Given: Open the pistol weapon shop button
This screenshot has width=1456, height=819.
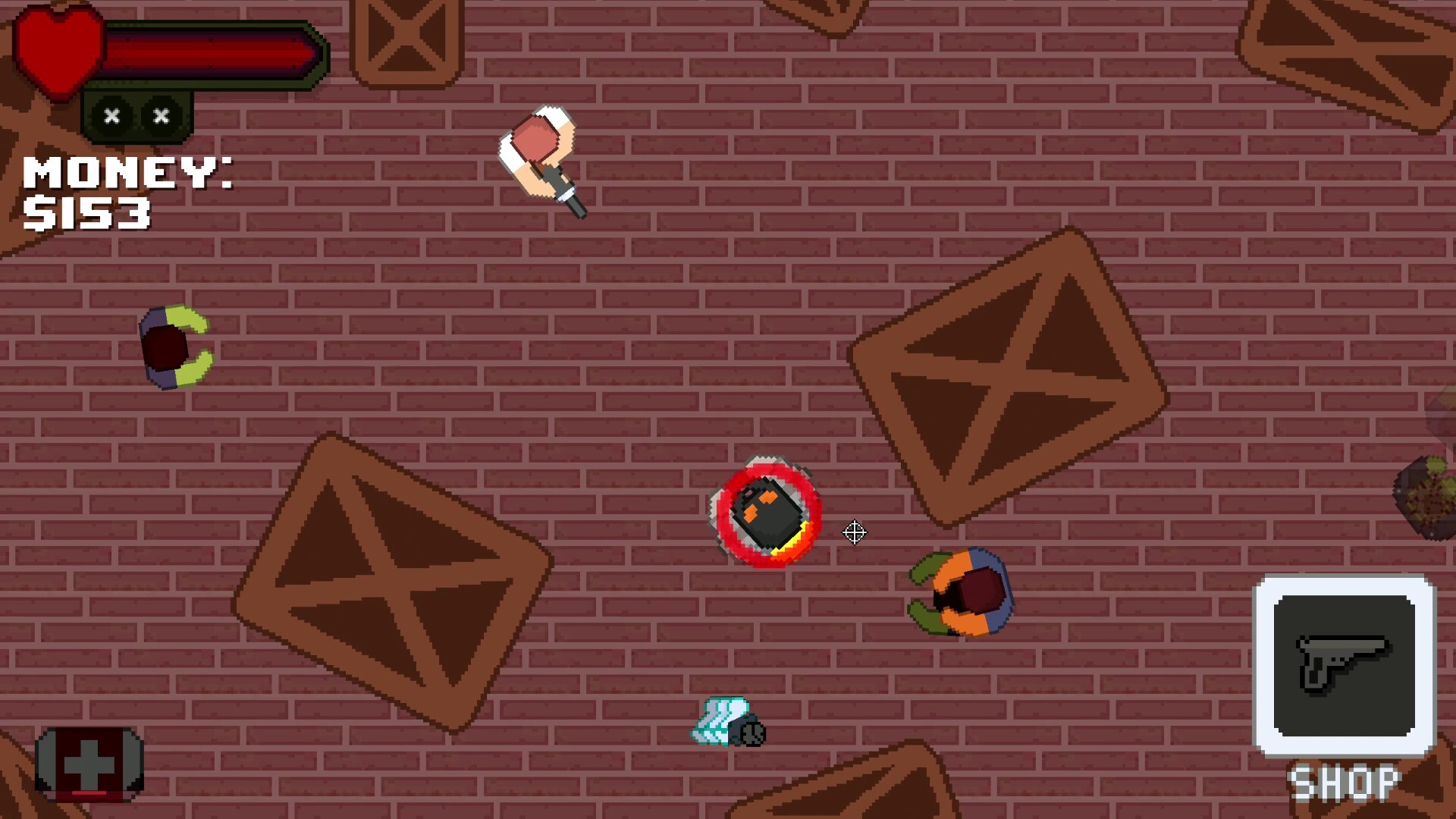Looking at the screenshot, I should (1345, 666).
